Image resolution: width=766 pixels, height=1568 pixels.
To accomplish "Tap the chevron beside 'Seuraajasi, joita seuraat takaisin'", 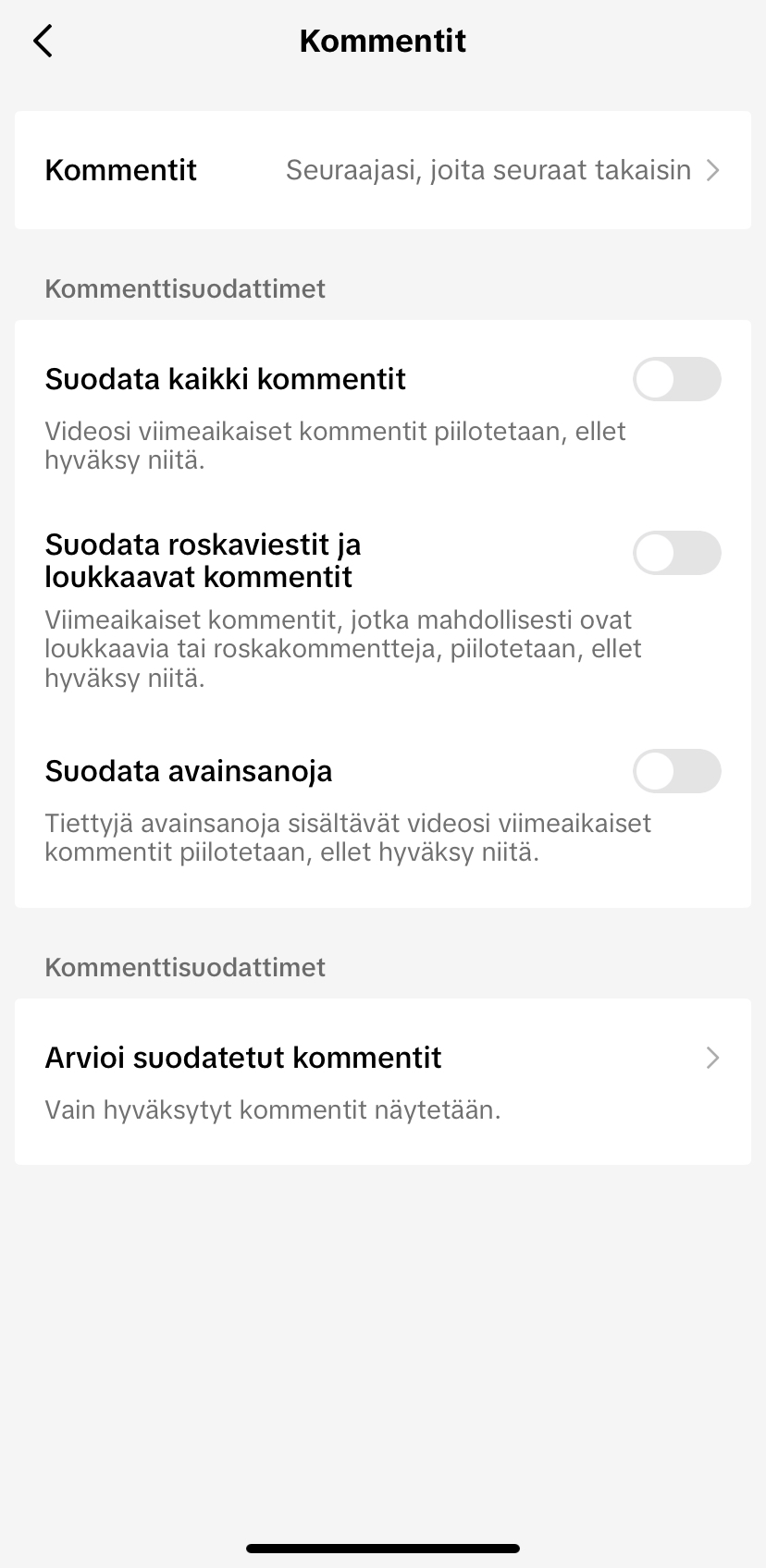I will (x=712, y=170).
